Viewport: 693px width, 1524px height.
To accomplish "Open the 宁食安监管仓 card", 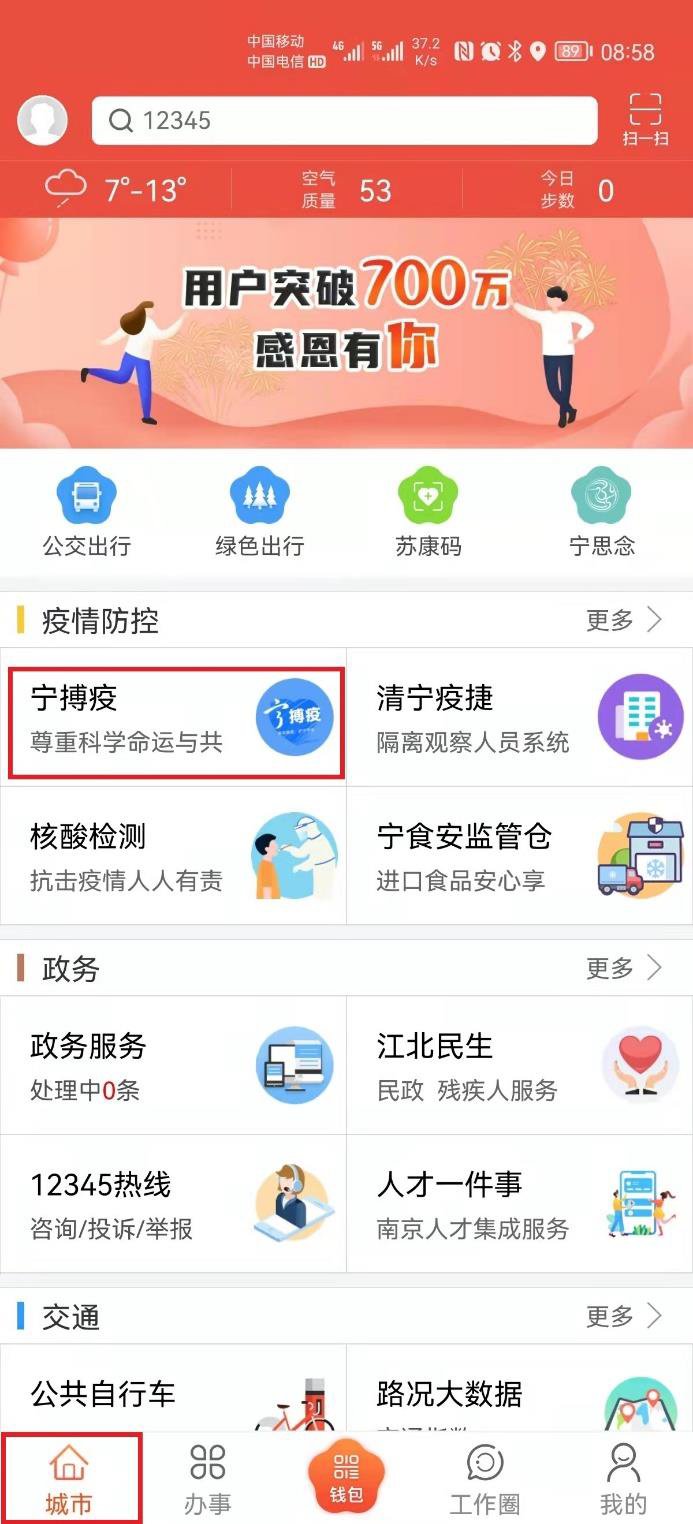I will coord(519,856).
